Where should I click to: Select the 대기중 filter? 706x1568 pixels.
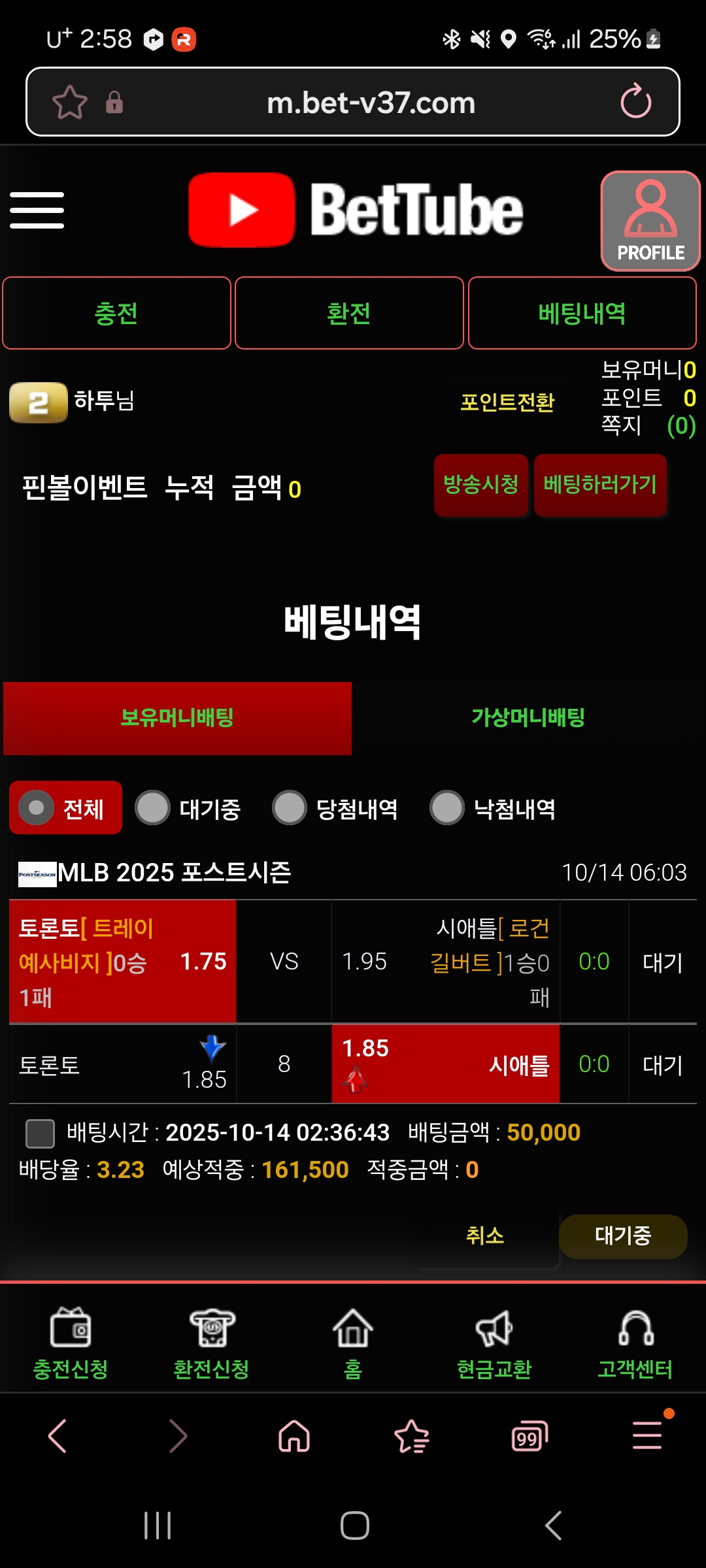point(188,809)
